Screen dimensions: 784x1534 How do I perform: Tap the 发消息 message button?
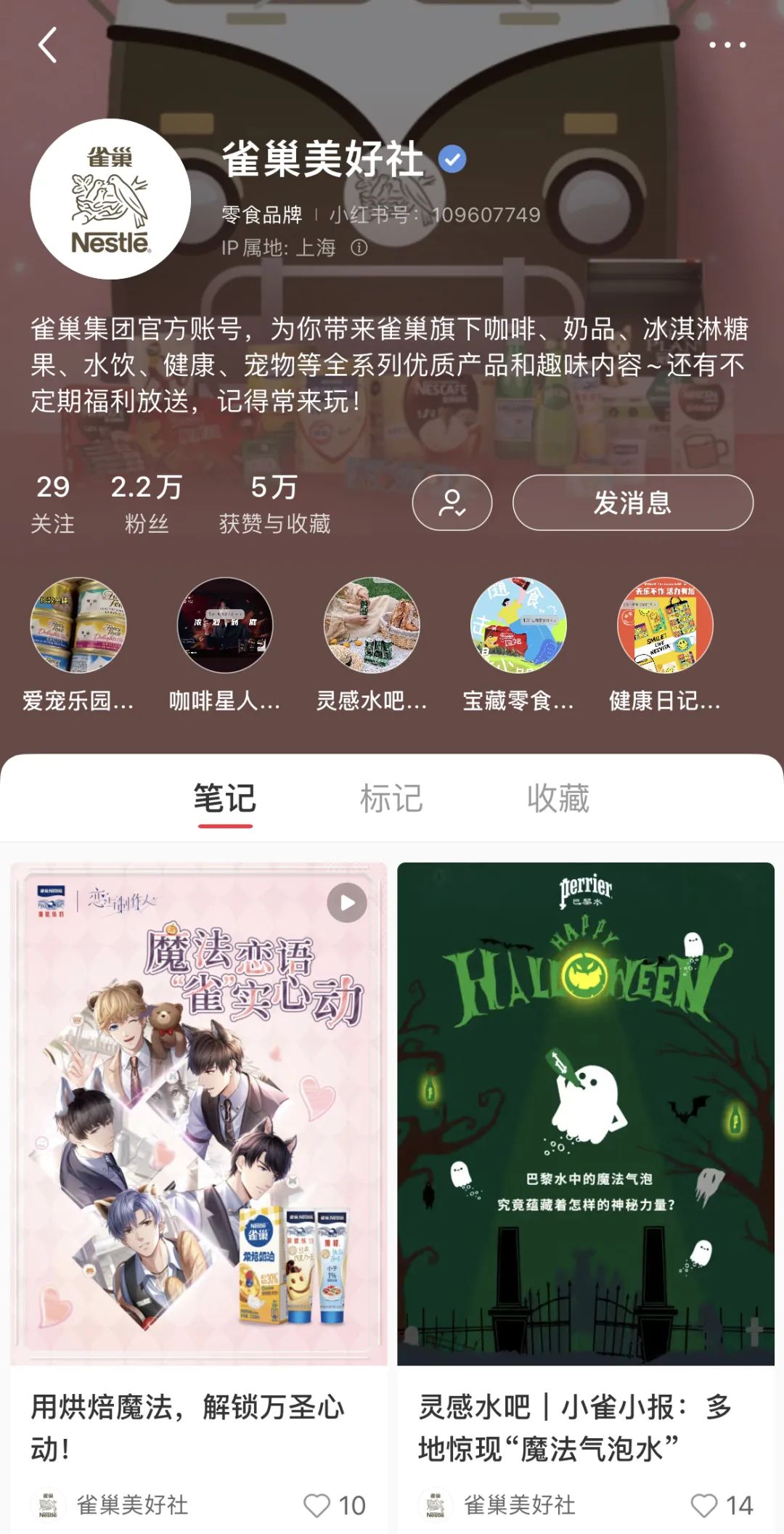[632, 502]
